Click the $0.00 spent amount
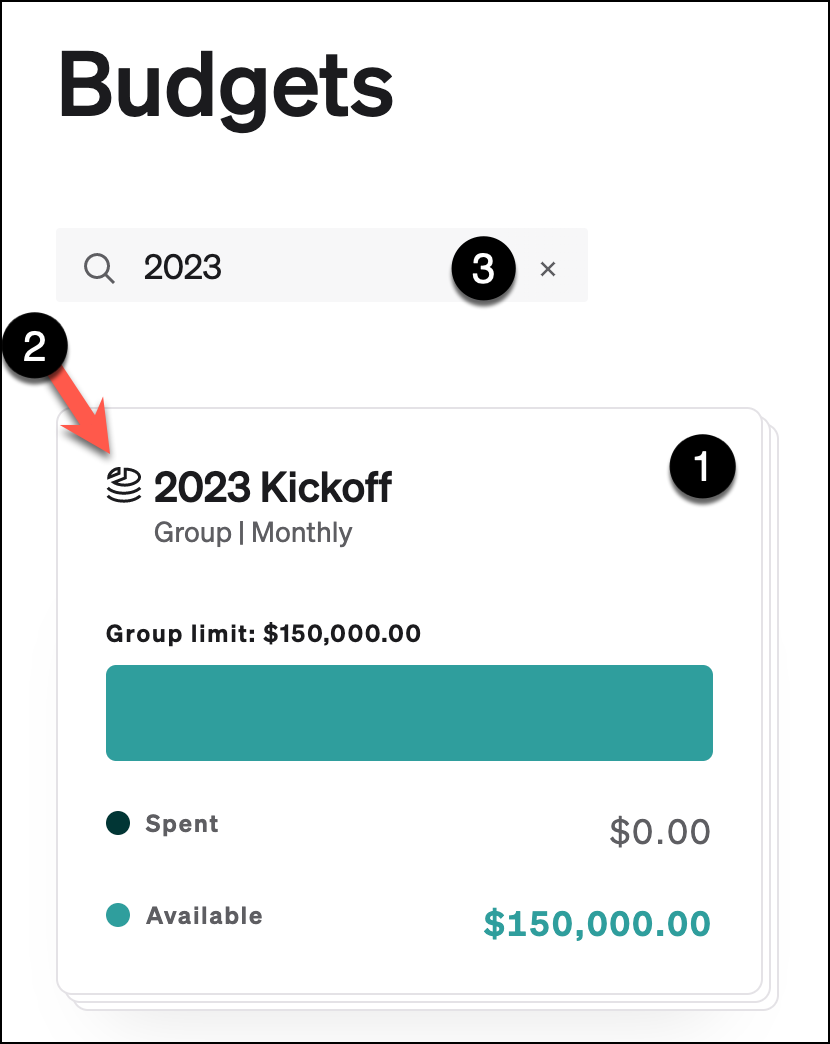The height and width of the screenshot is (1044, 830). click(657, 831)
